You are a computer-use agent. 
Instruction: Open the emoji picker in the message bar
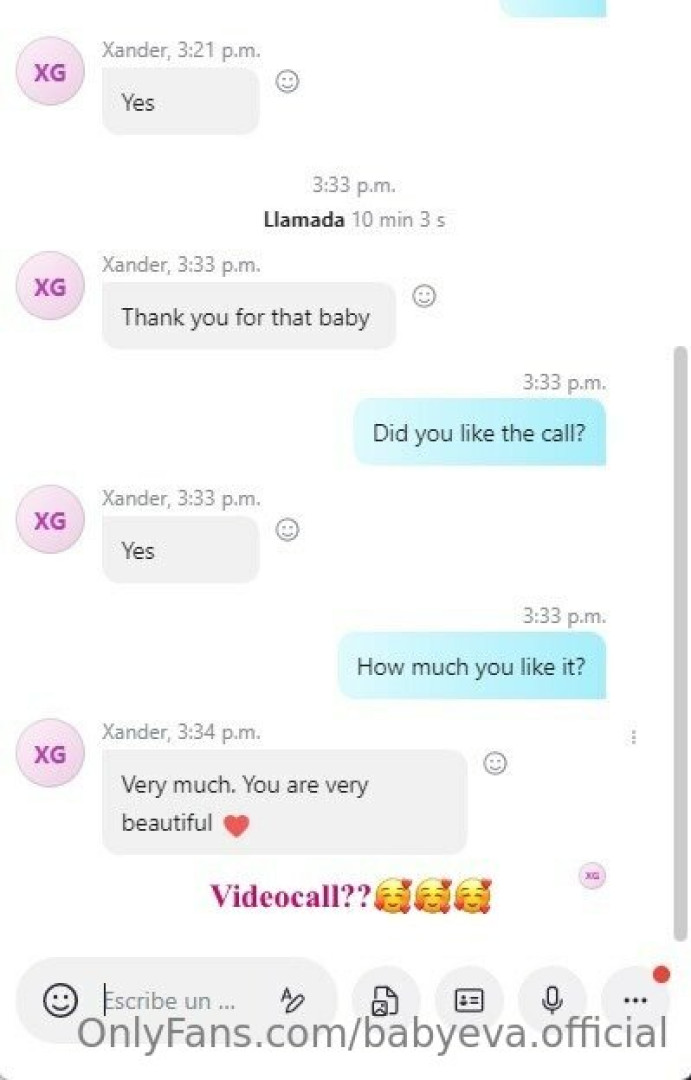pyautogui.click(x=60, y=999)
